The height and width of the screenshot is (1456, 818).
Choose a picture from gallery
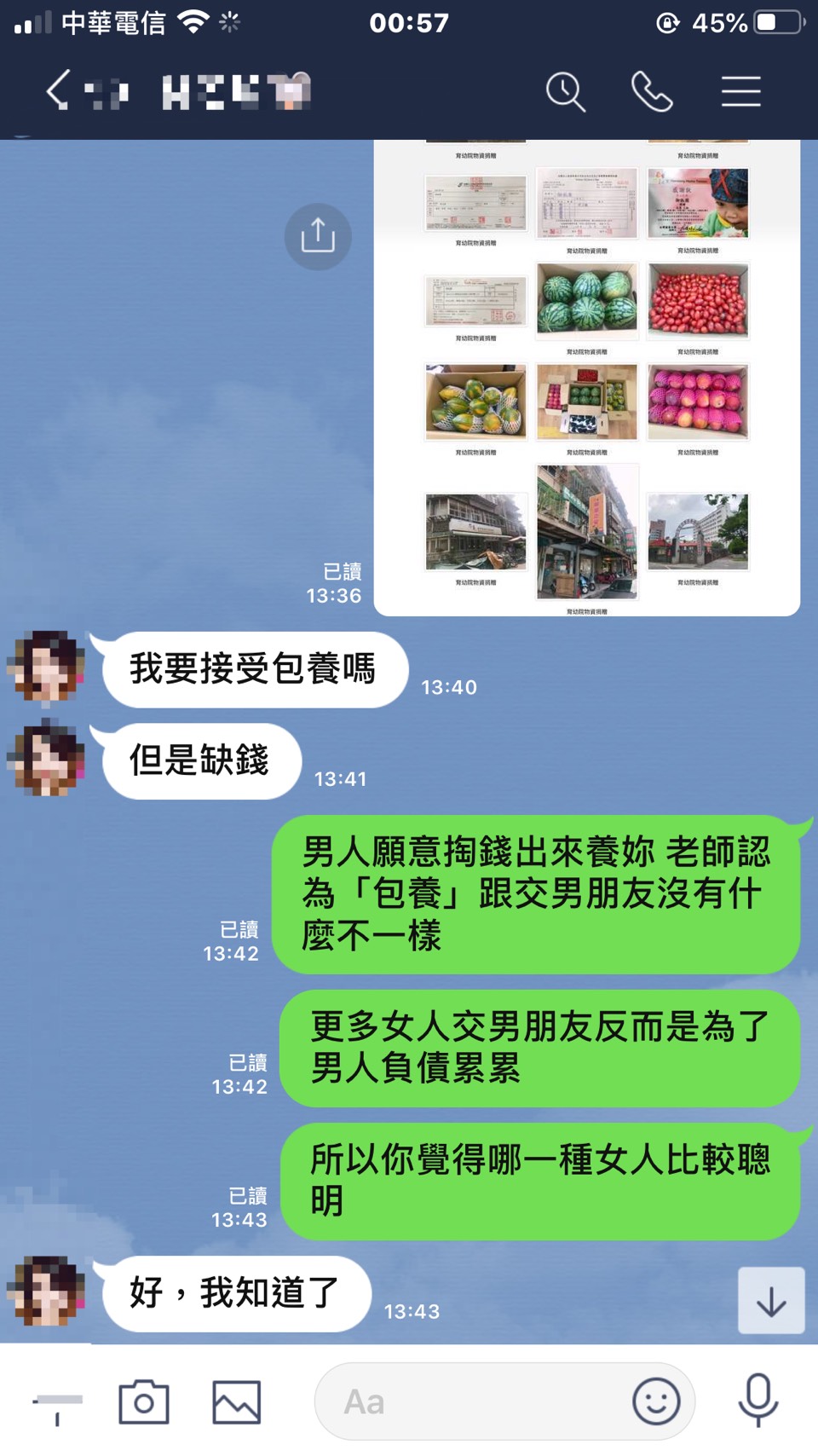236,1402
